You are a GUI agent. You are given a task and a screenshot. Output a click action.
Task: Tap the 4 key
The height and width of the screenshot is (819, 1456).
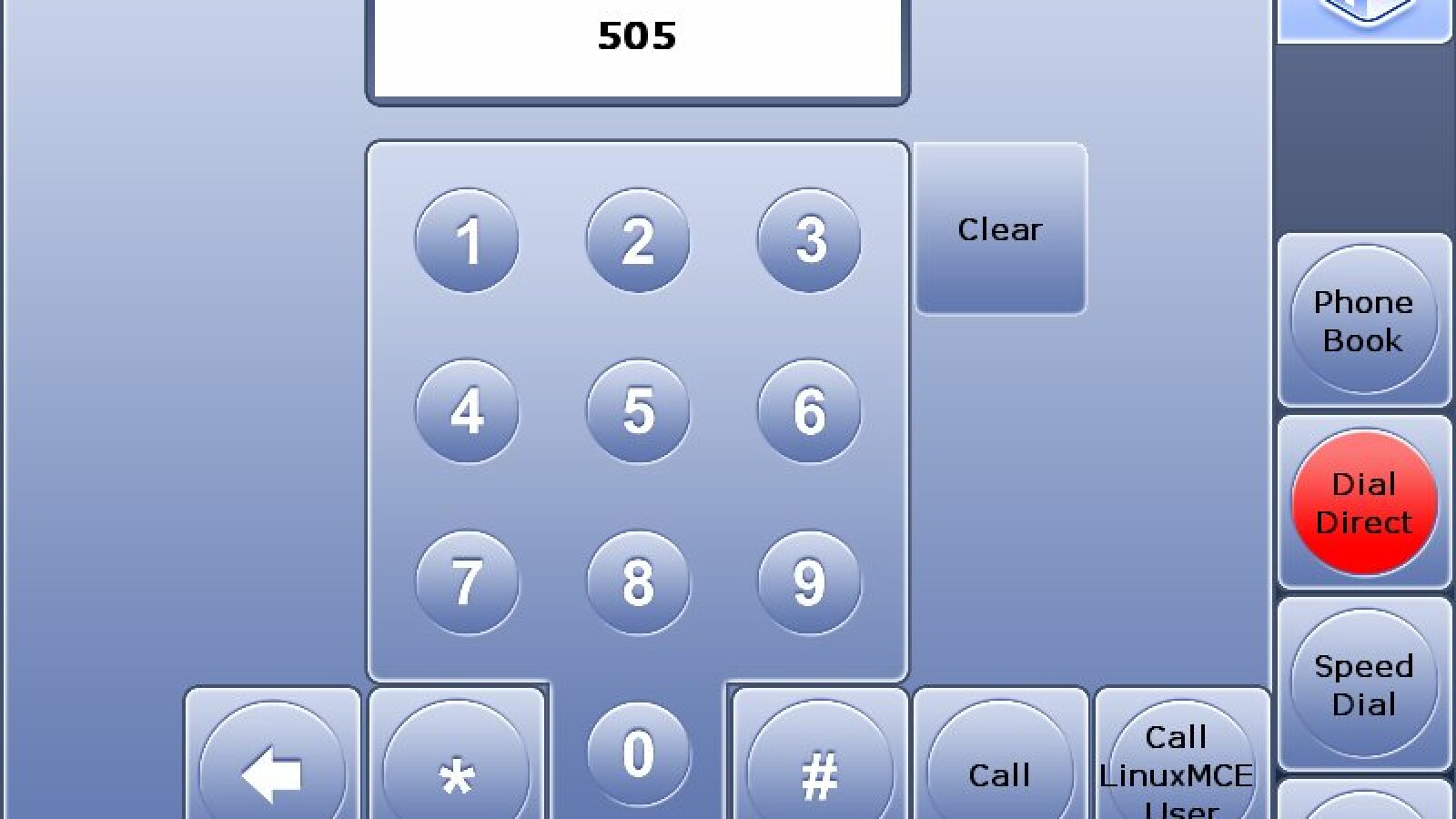point(467,411)
